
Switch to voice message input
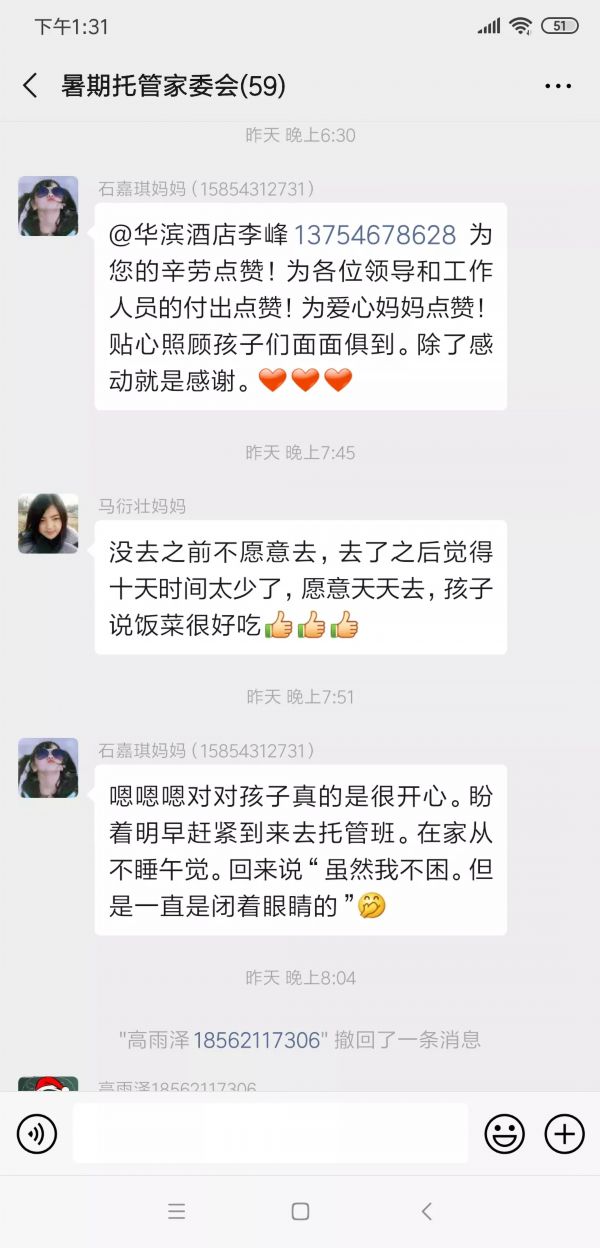click(37, 1134)
